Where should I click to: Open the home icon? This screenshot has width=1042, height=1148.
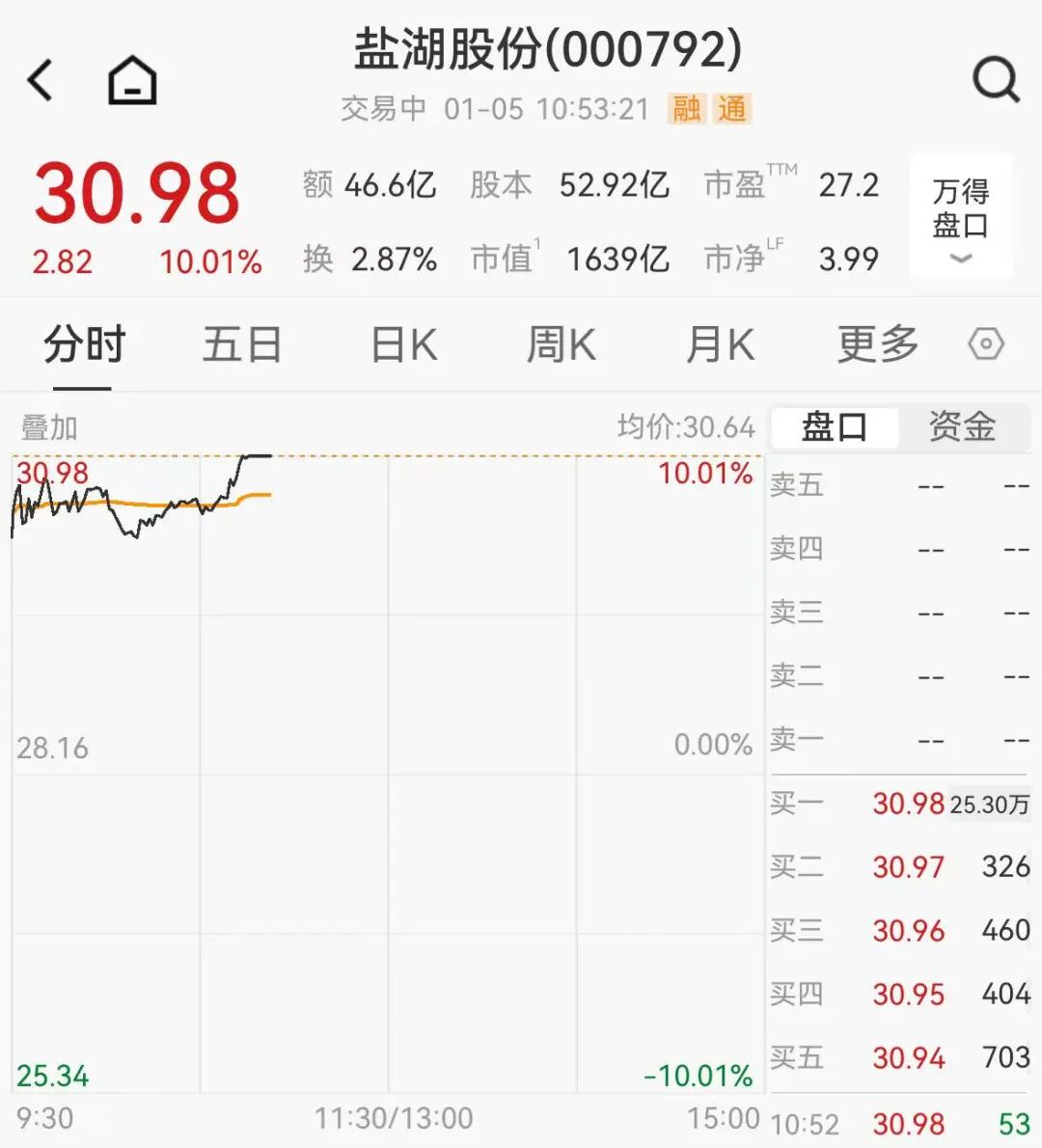(x=130, y=80)
